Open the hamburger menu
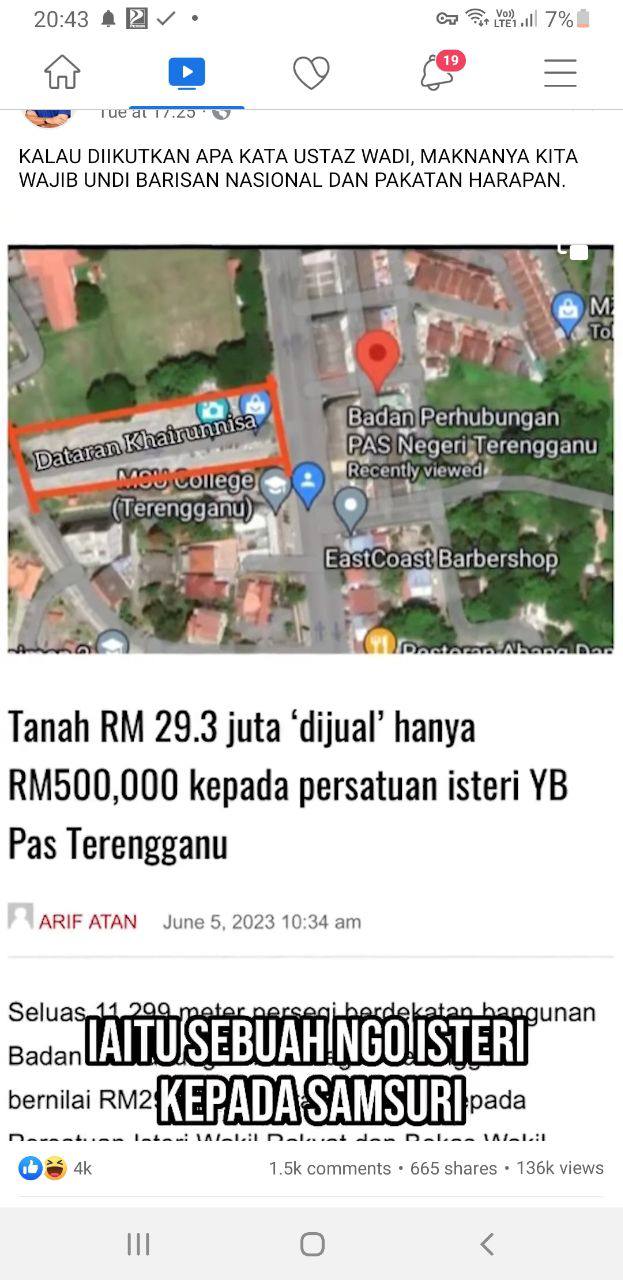The height and width of the screenshot is (1280, 623). click(560, 72)
